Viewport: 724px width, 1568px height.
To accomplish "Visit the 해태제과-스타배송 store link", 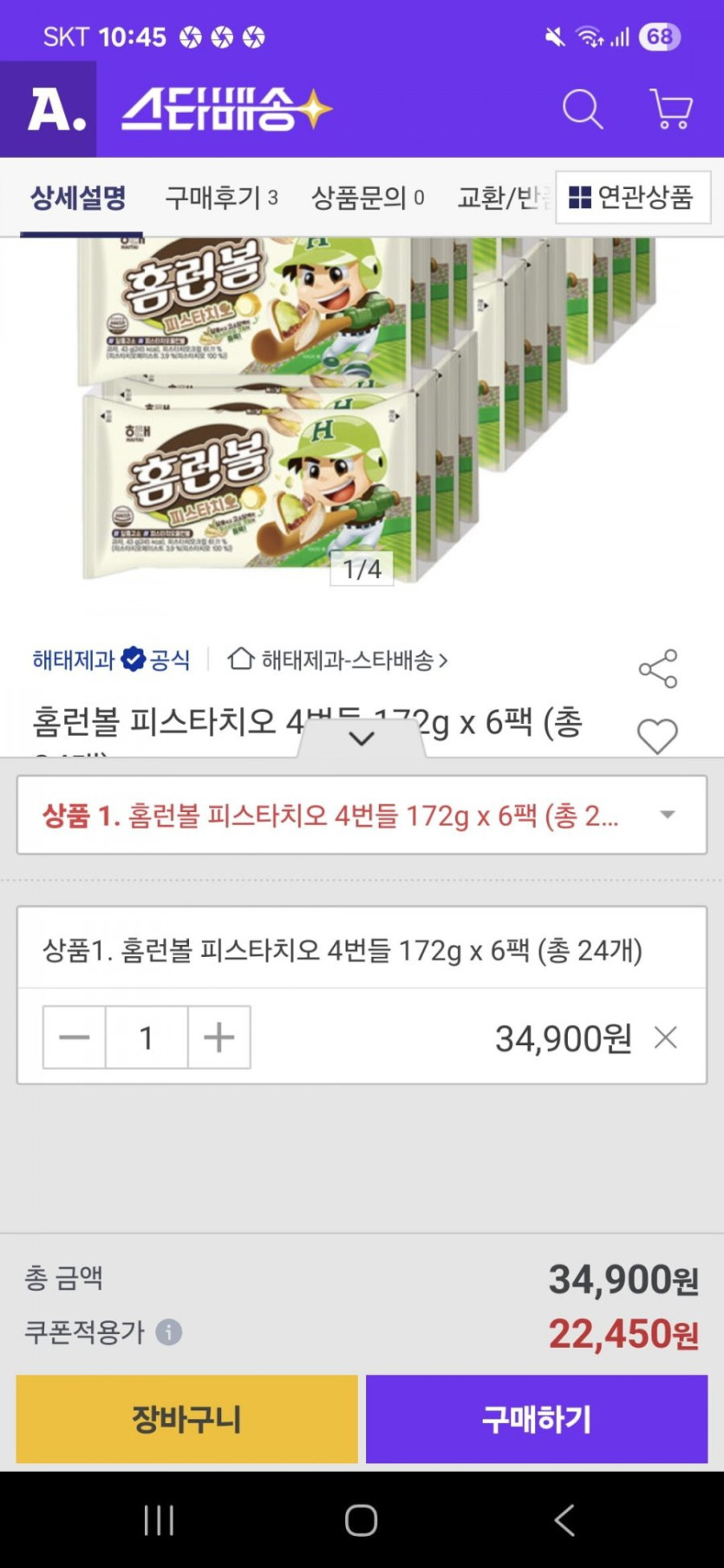I will pos(338,660).
